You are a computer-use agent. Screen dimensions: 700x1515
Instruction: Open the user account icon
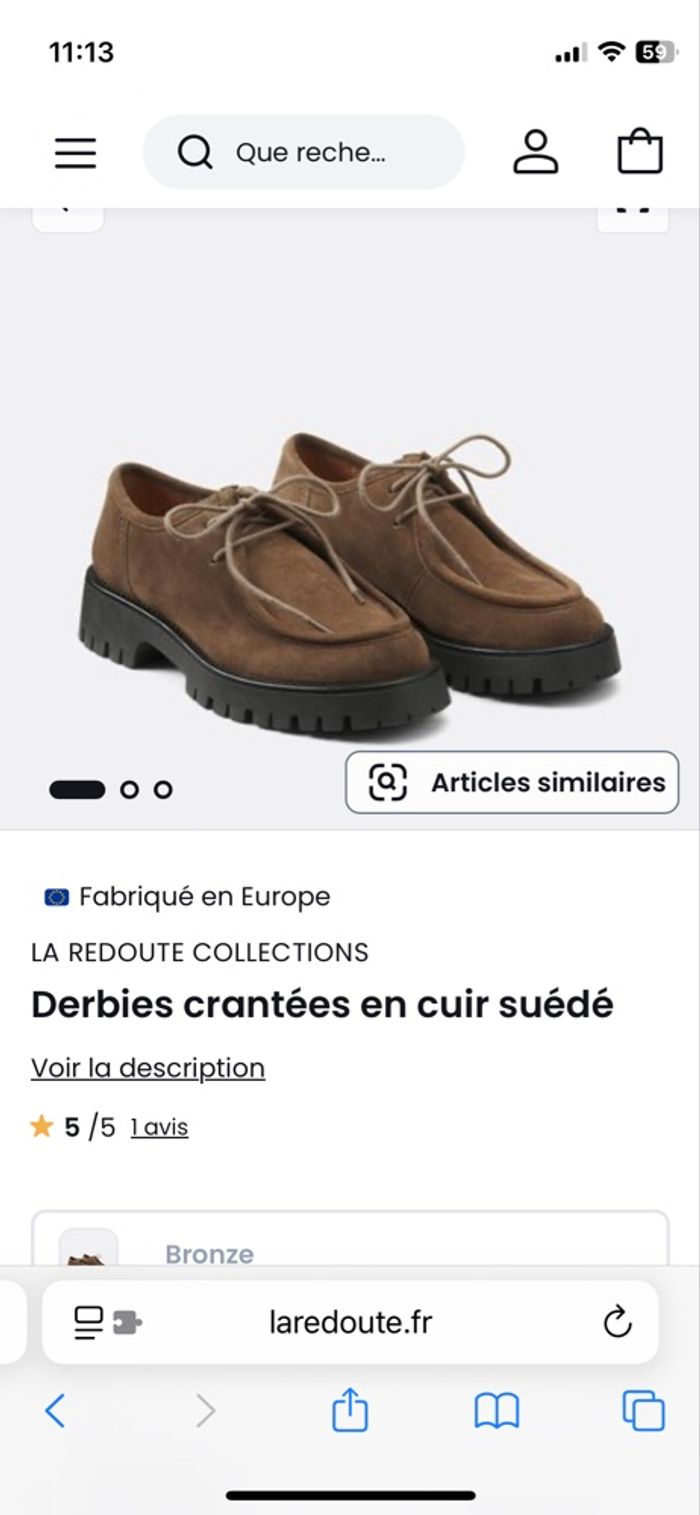coord(536,153)
